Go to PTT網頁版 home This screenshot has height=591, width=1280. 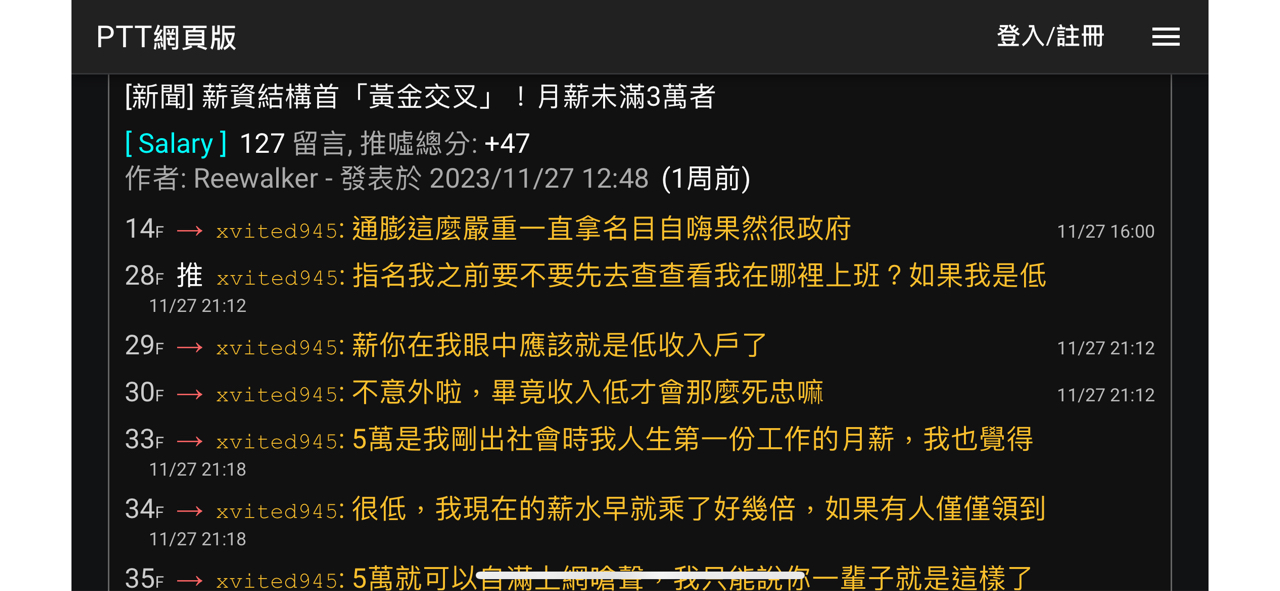[x=166, y=38]
